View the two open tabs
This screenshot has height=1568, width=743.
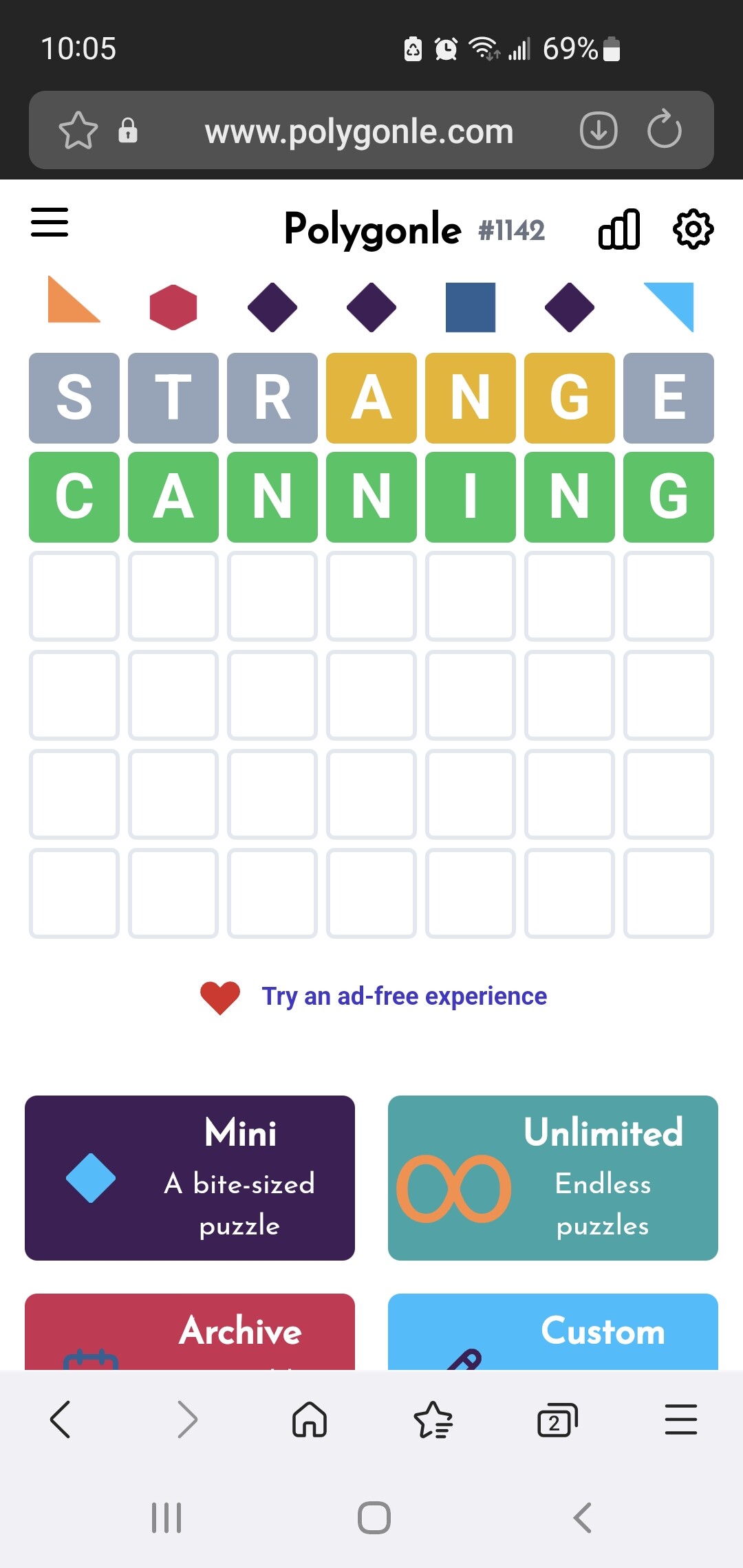(557, 1419)
